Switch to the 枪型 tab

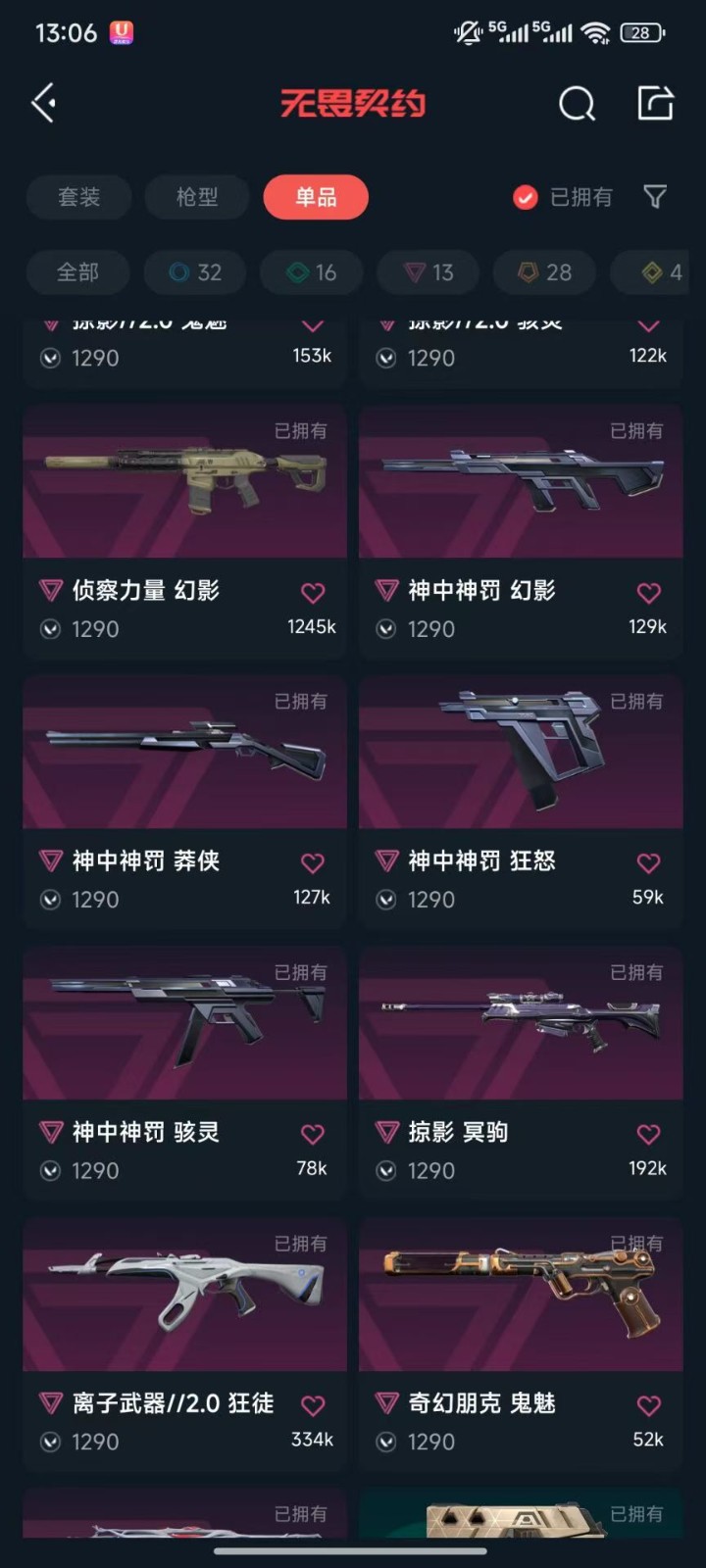pyautogui.click(x=197, y=197)
